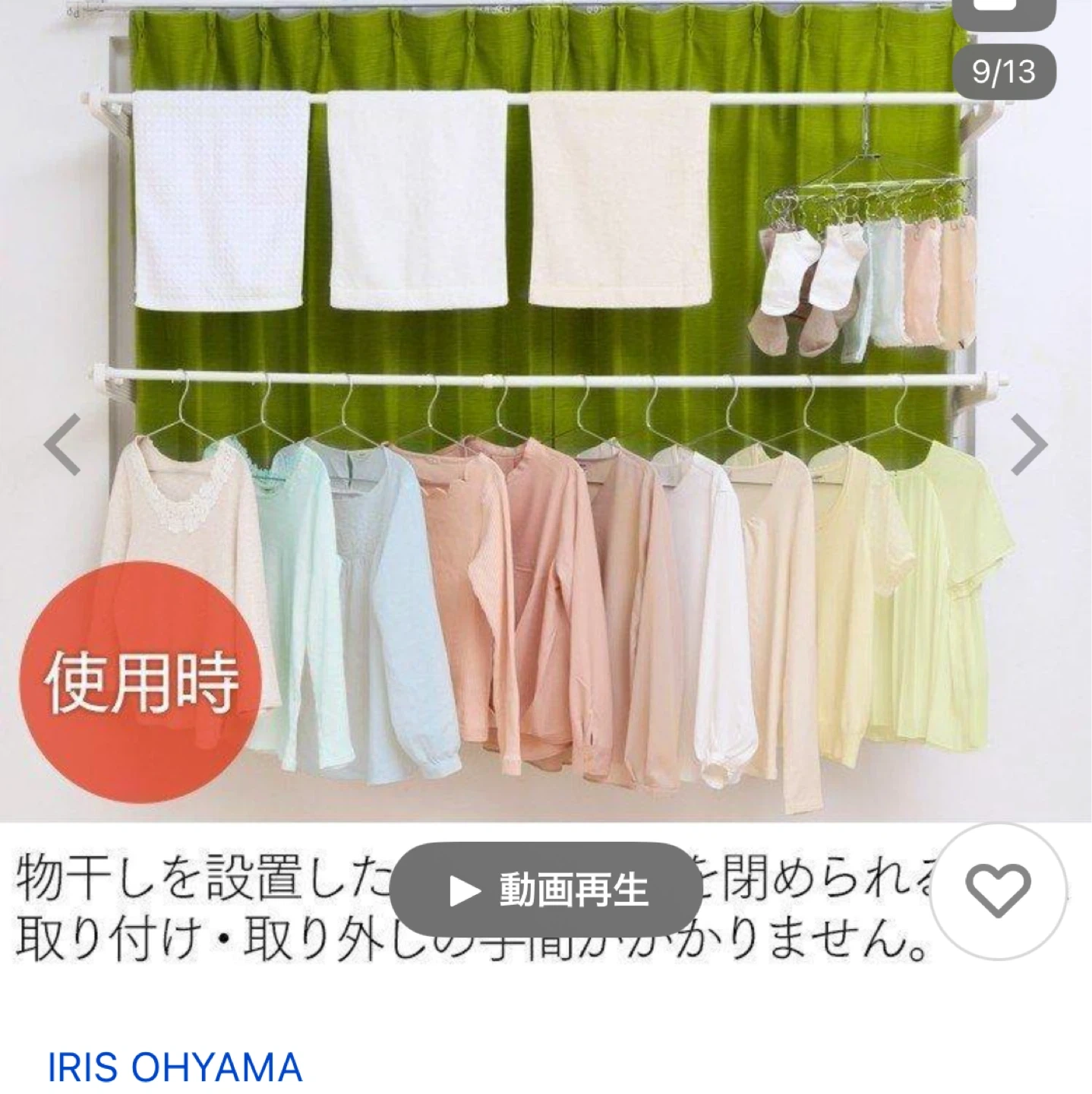This screenshot has width=1092, height=1094.
Task: Open the IRIS OHYAMA brand link
Action: [x=175, y=1067]
